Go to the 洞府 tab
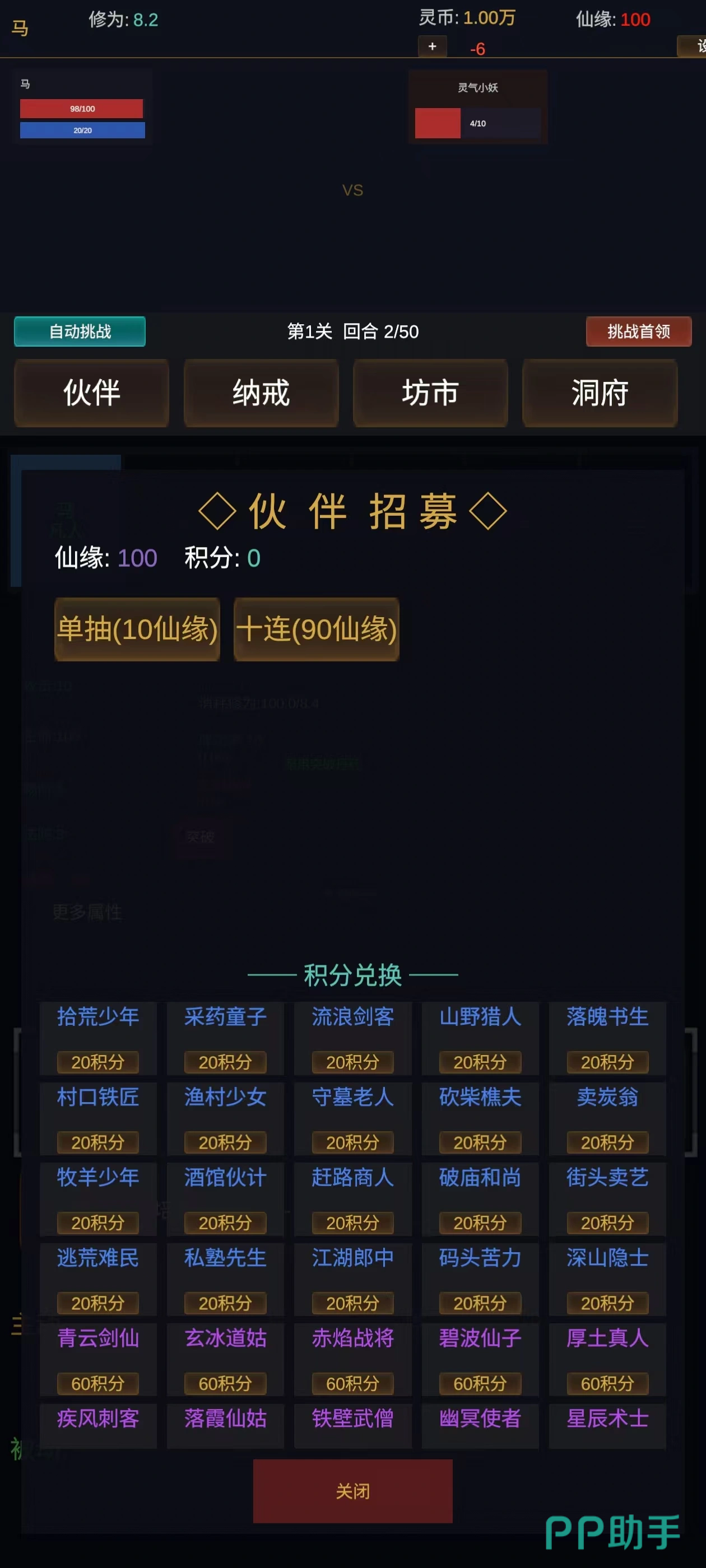This screenshot has height=1568, width=706. pos(600,393)
